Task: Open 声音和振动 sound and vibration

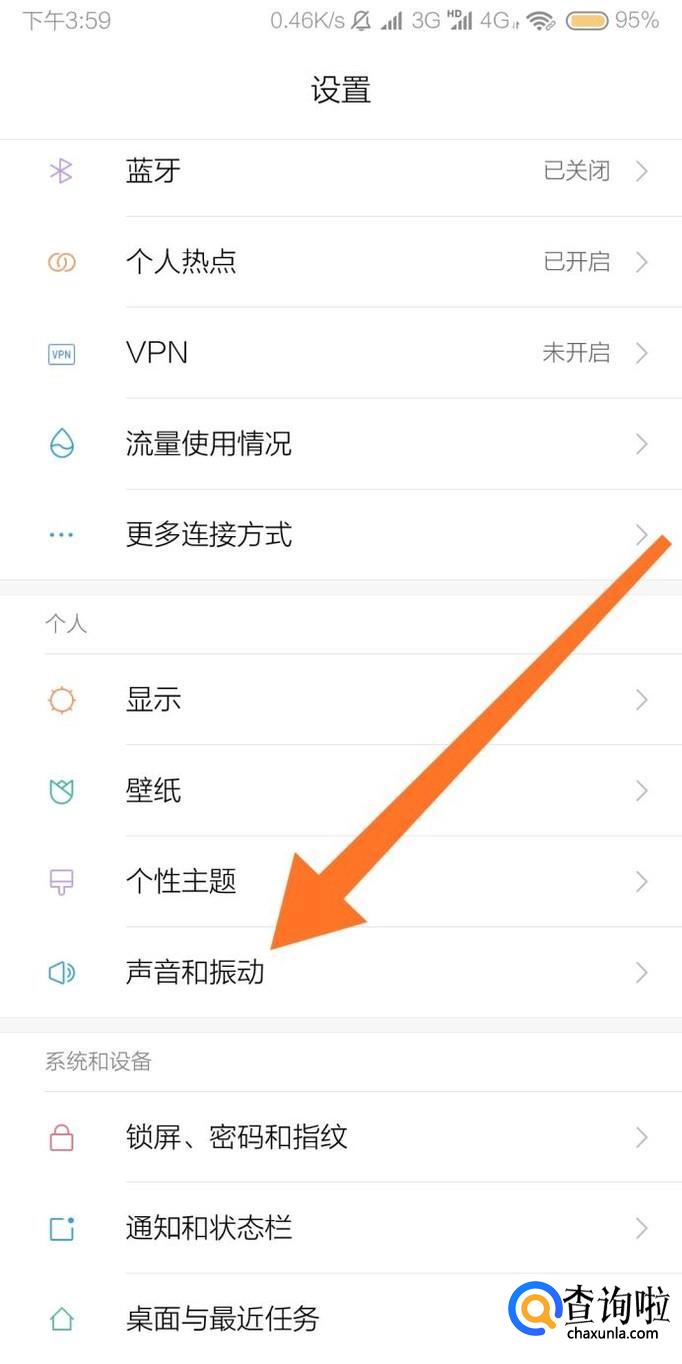Action: pyautogui.click(x=341, y=972)
